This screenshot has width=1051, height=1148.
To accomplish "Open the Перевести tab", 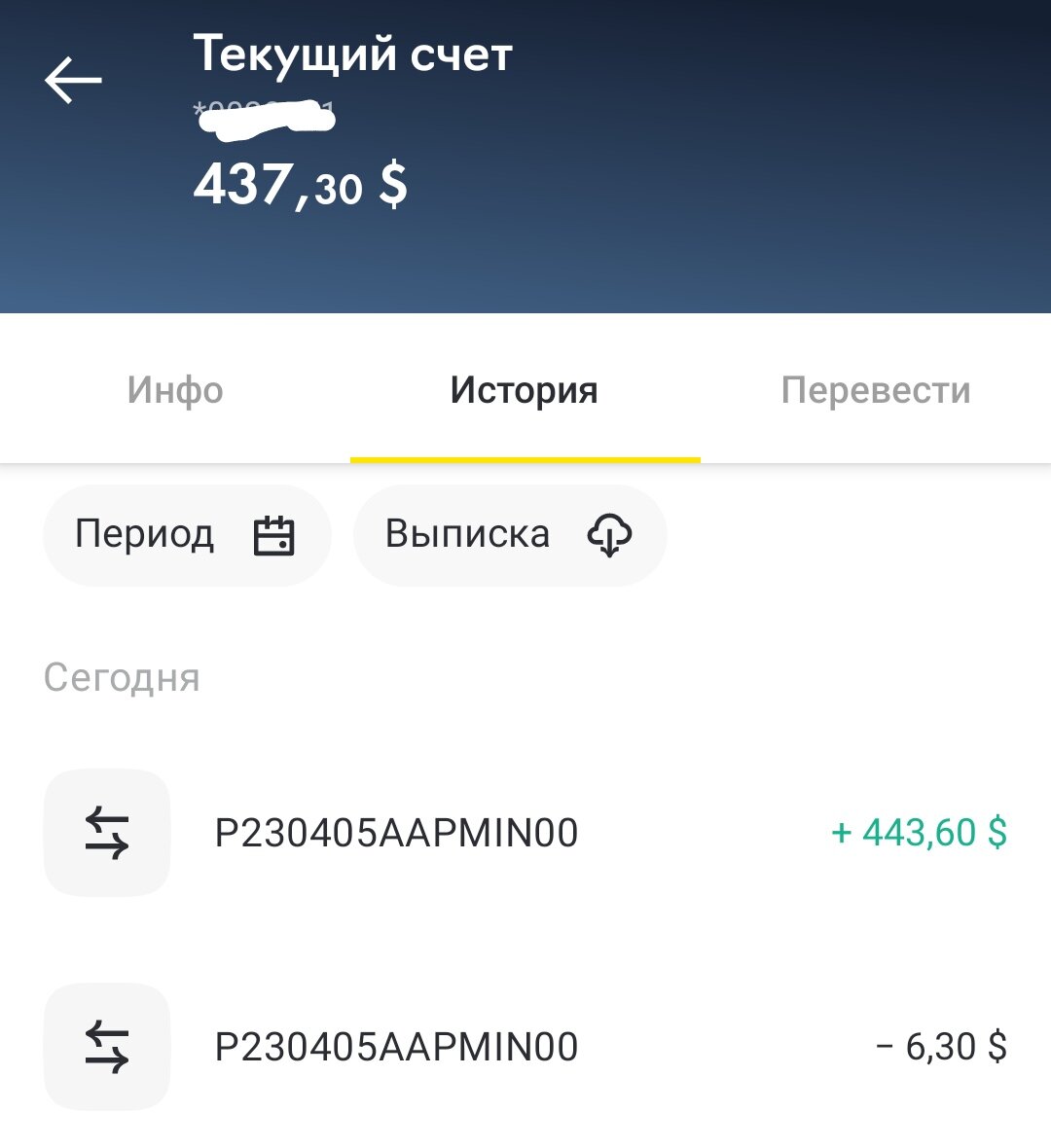I will [x=875, y=390].
